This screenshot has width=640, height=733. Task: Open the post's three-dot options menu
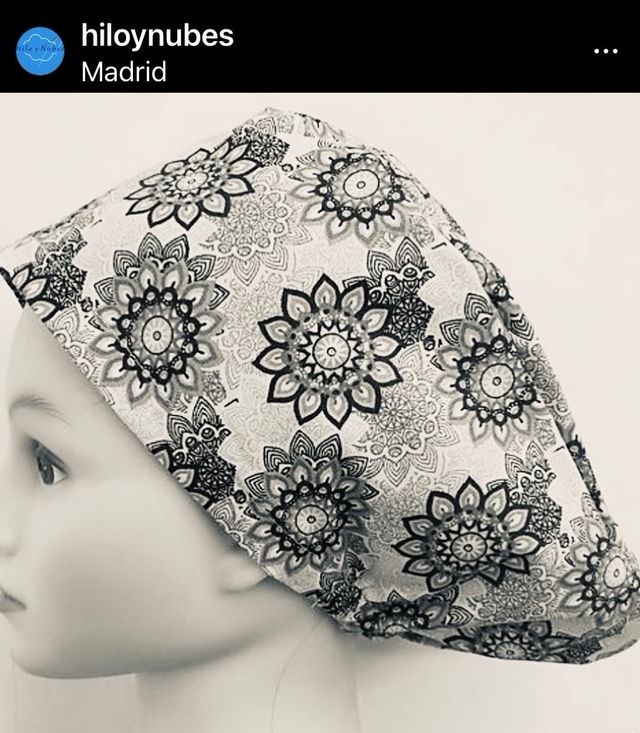[x=606, y=51]
